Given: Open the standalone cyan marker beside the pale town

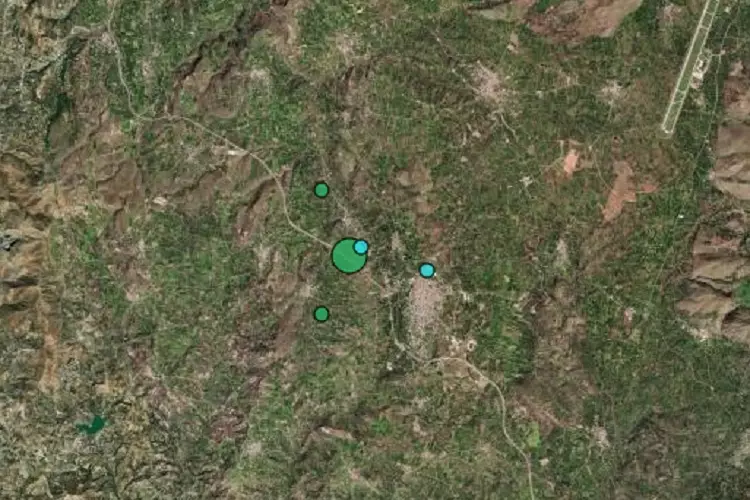Looking at the screenshot, I should point(427,270).
